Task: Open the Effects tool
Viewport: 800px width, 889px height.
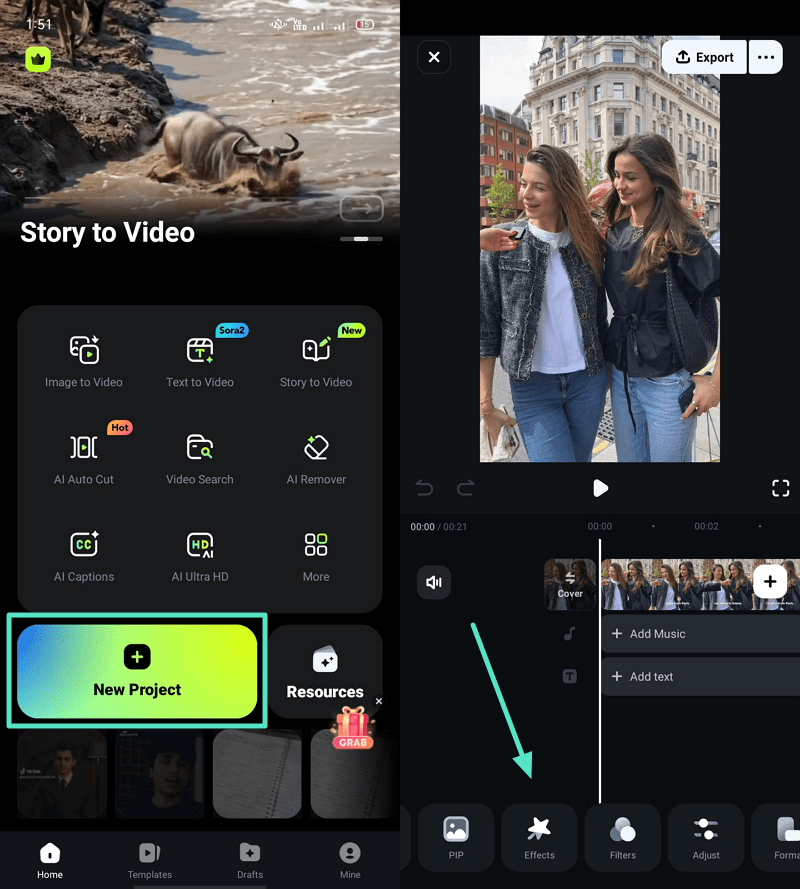Action: [539, 837]
